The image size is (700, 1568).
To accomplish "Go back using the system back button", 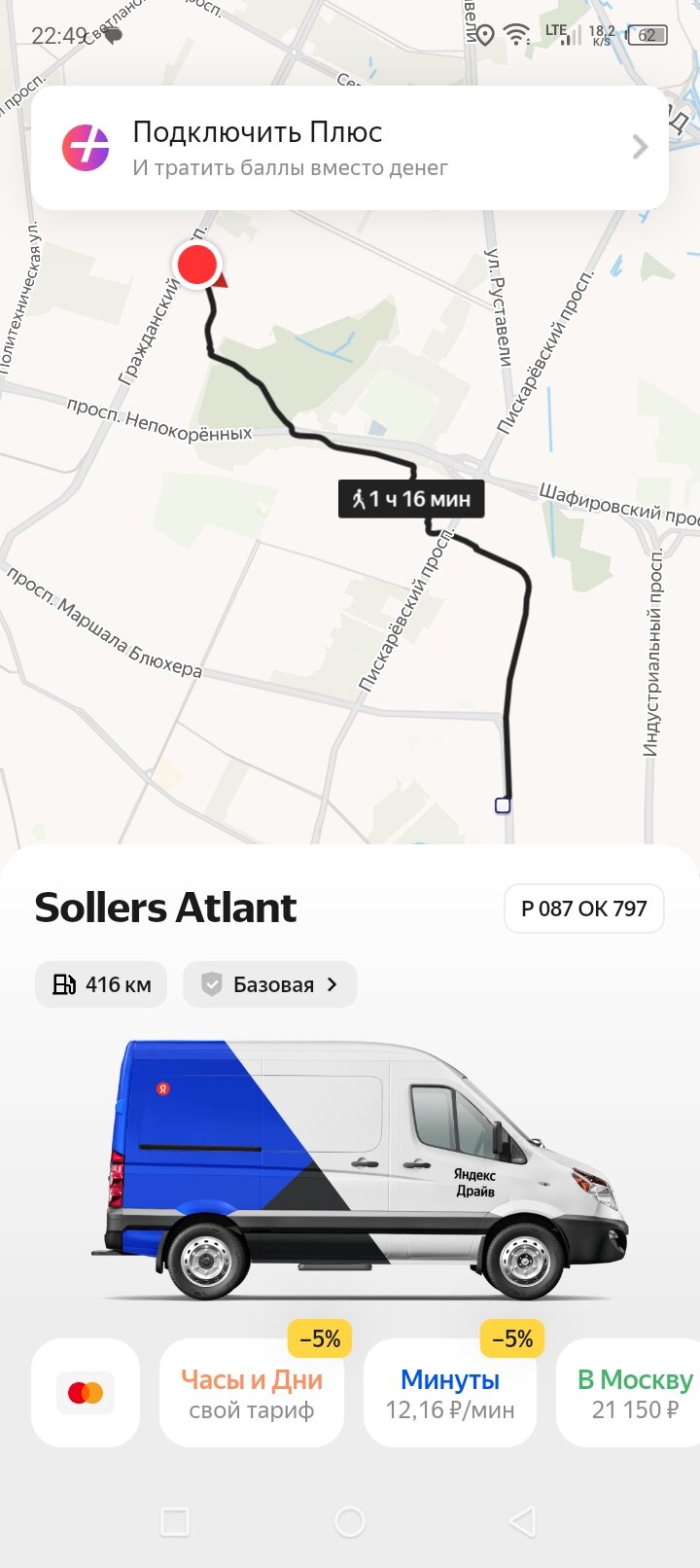I will click(522, 1521).
